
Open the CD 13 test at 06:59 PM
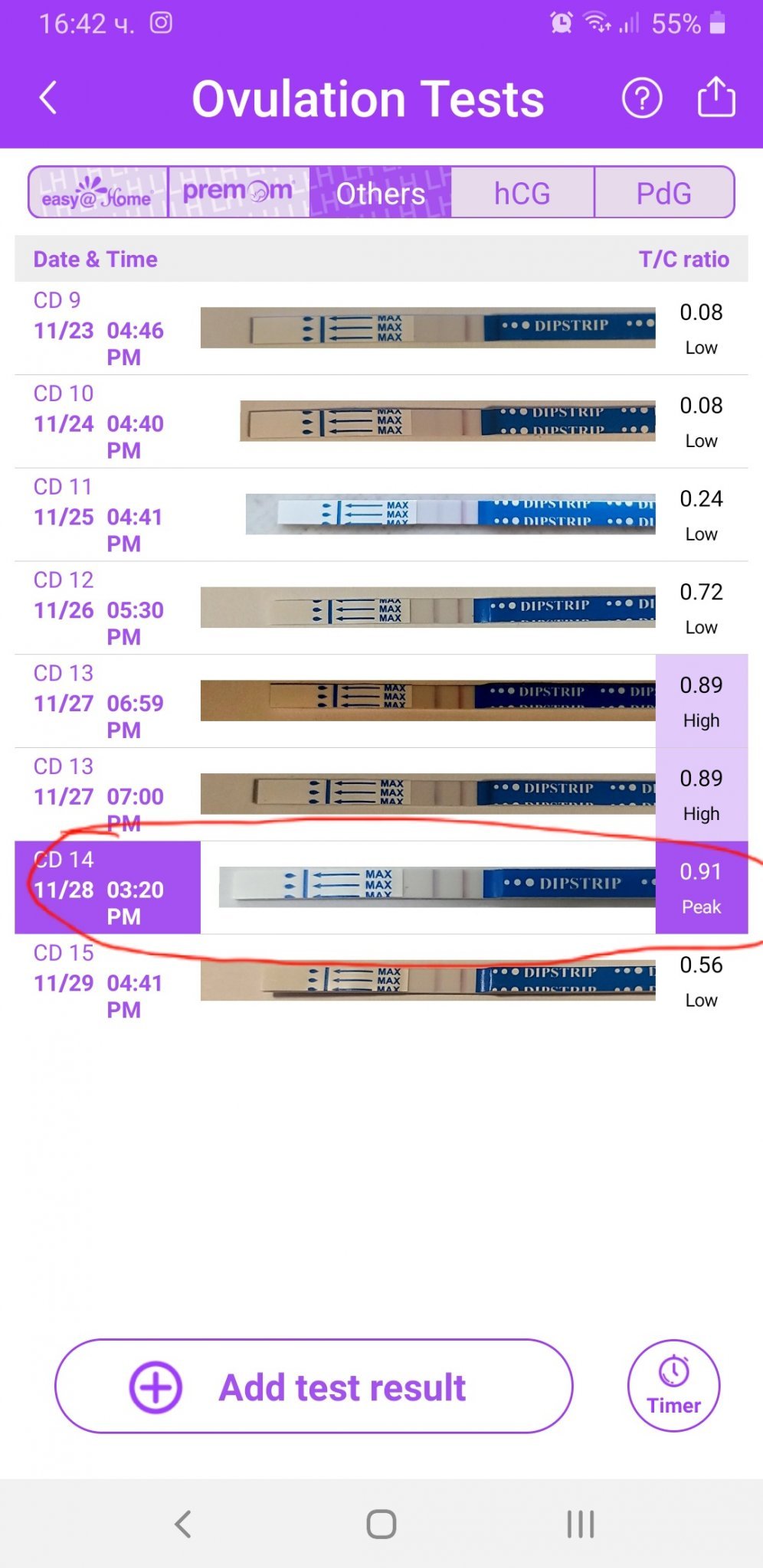click(381, 701)
